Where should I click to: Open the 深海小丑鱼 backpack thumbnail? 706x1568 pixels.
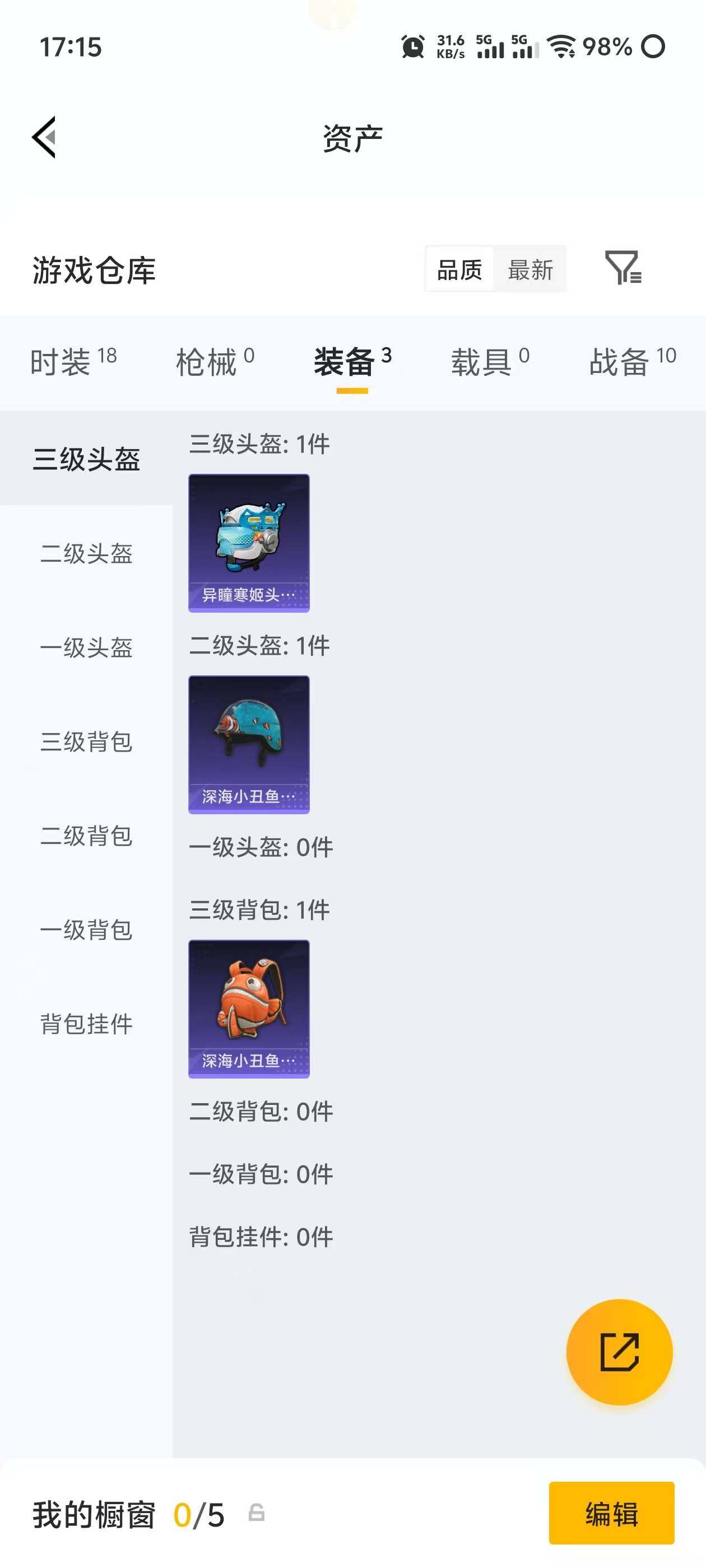(249, 1007)
